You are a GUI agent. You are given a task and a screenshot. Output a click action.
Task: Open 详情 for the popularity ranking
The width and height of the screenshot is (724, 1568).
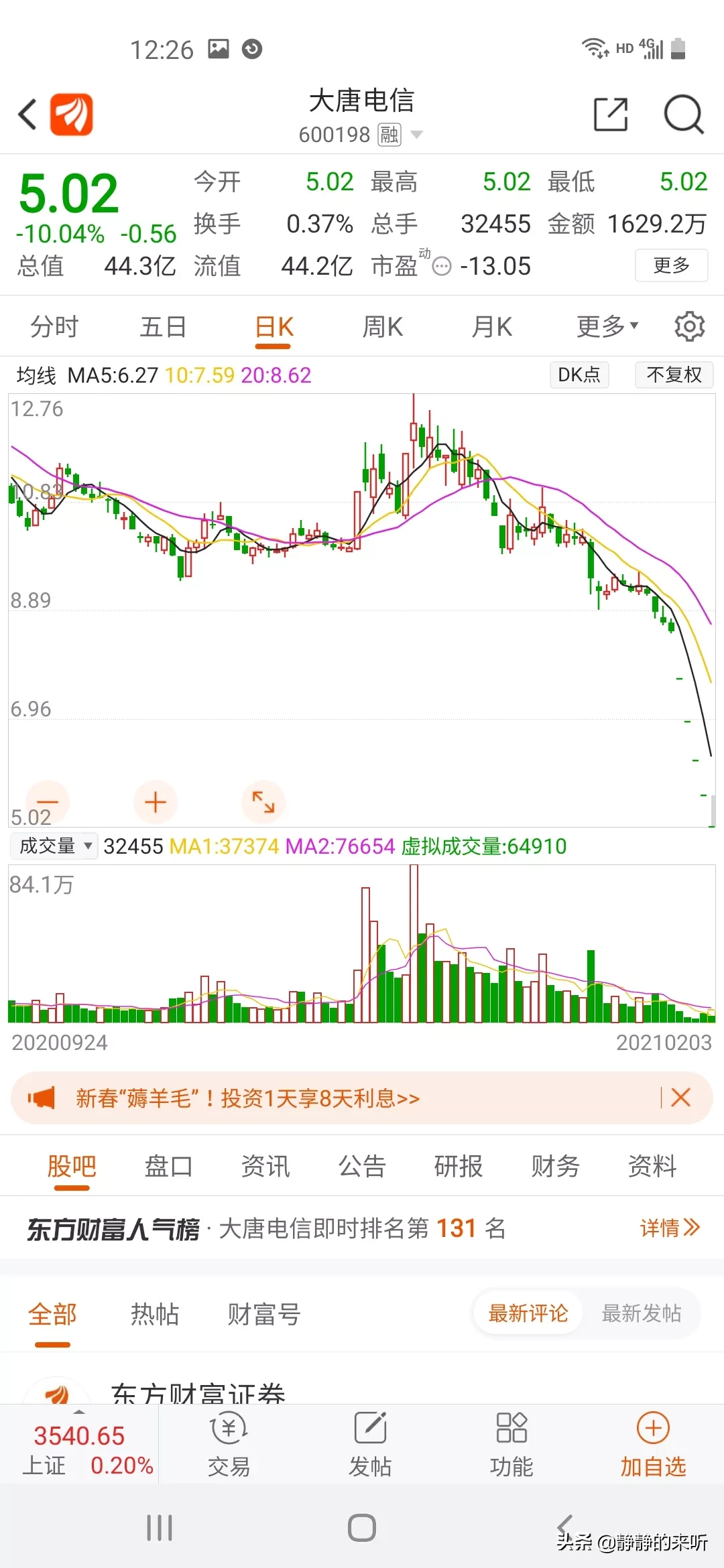[669, 1228]
